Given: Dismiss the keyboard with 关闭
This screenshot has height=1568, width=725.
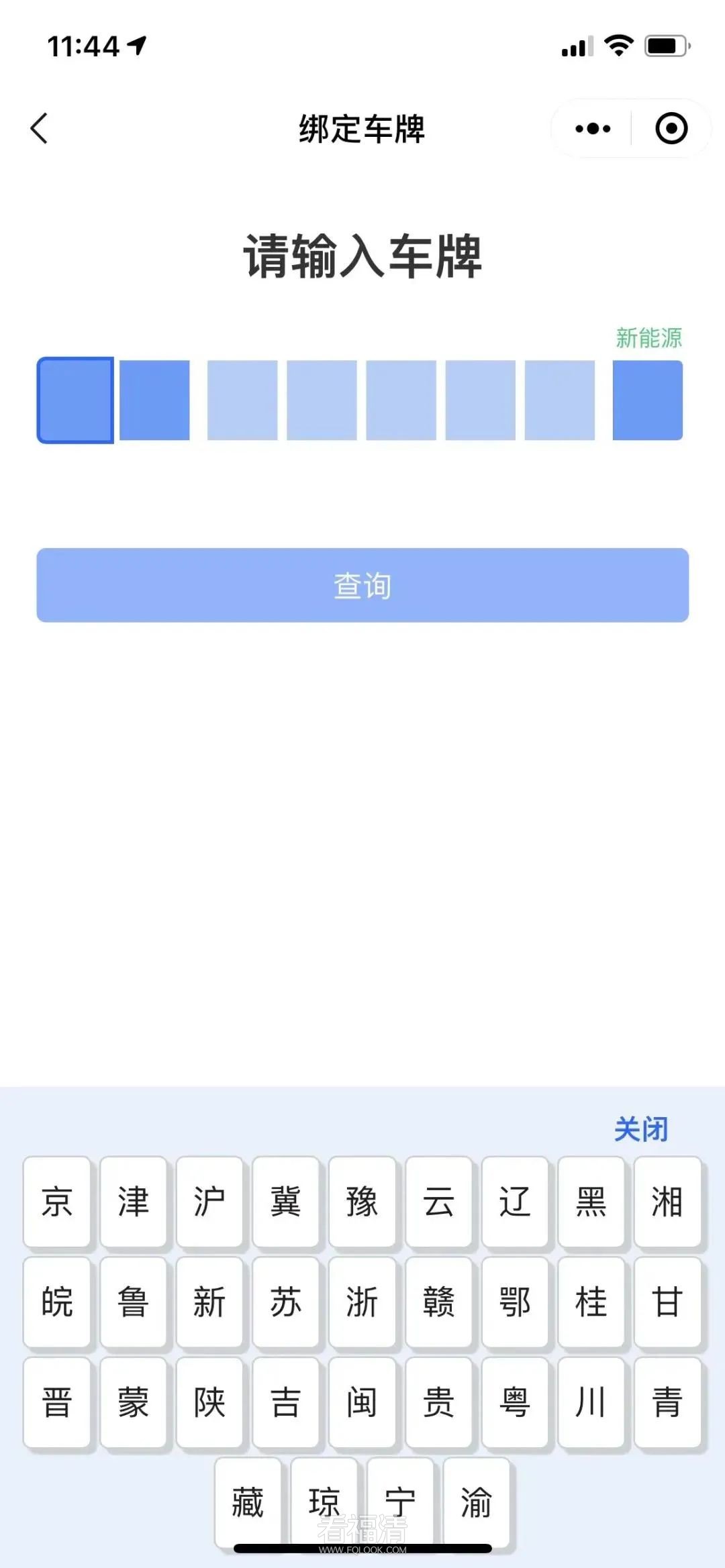Looking at the screenshot, I should point(641,1129).
